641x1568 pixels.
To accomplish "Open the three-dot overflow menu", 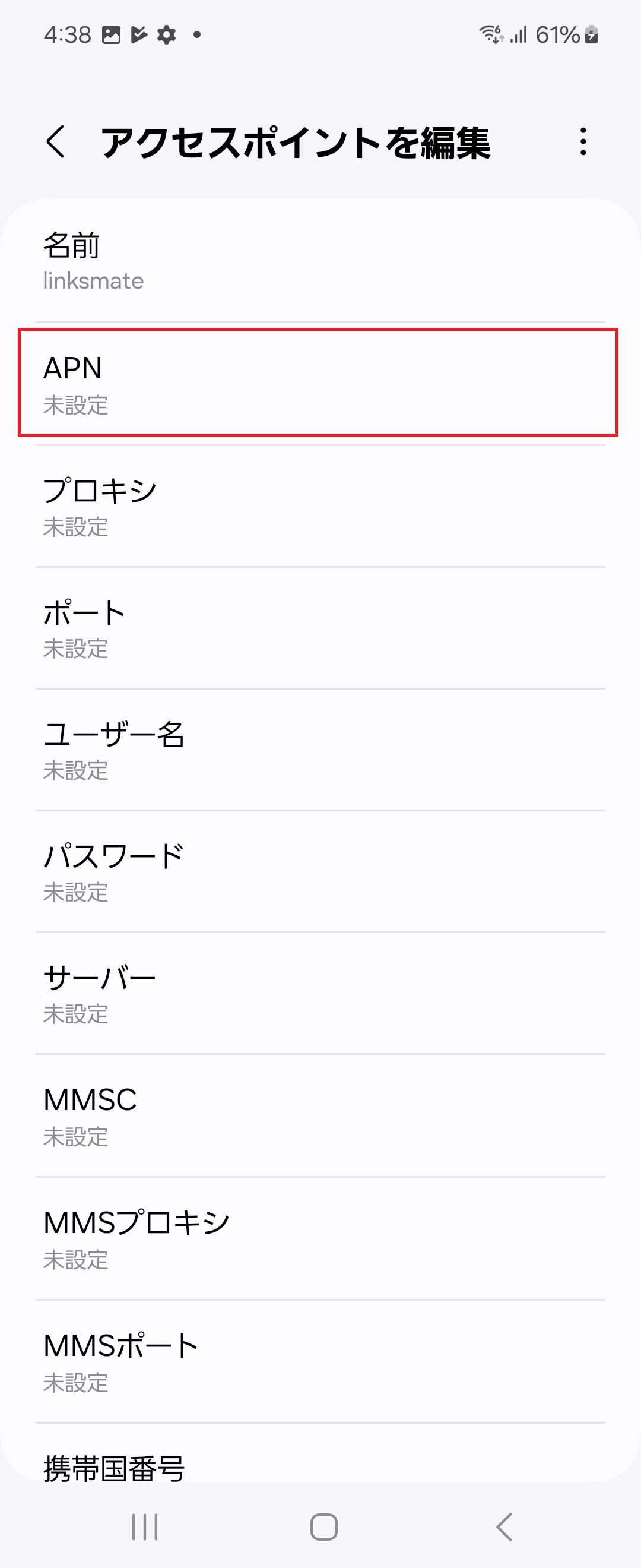I will pos(583,142).
